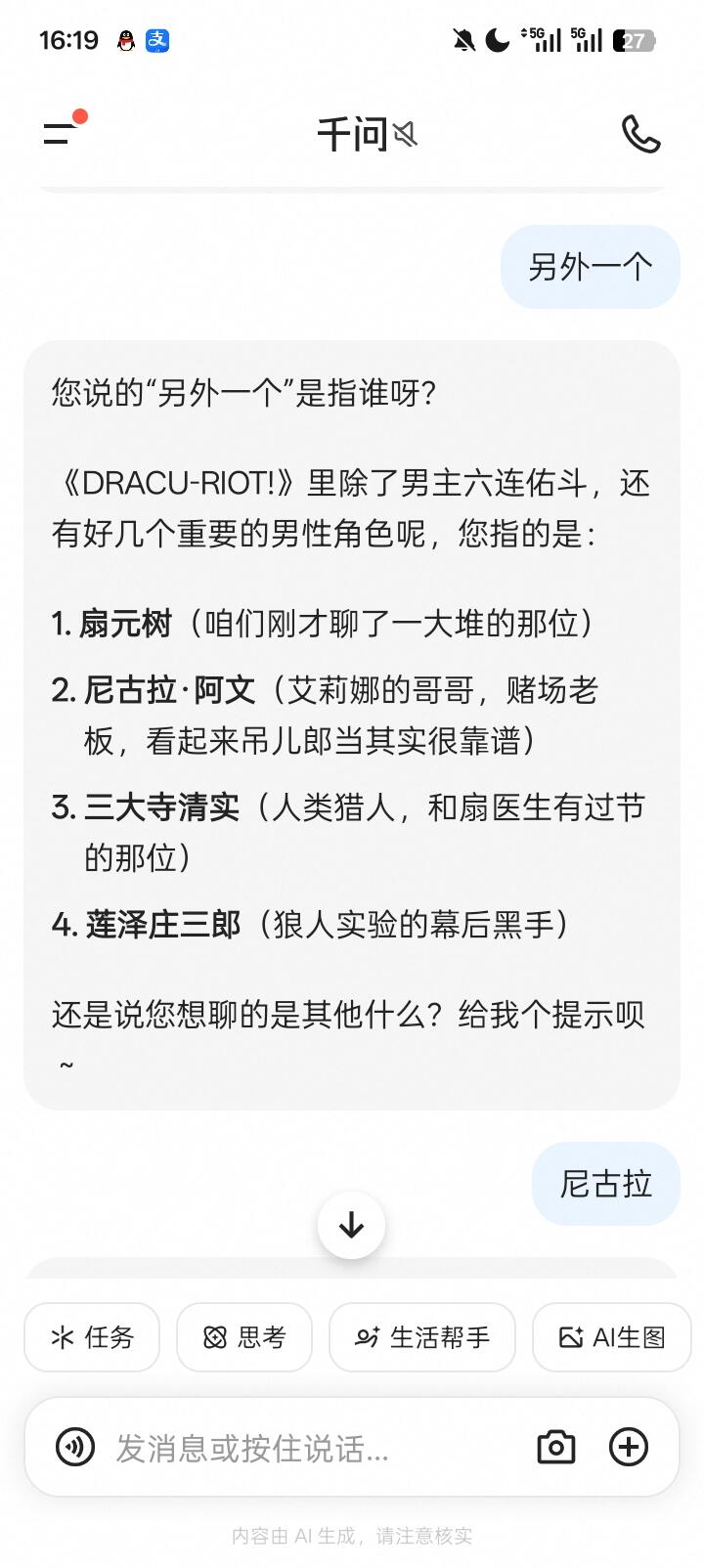Open the camera to send a photo

(556, 1447)
